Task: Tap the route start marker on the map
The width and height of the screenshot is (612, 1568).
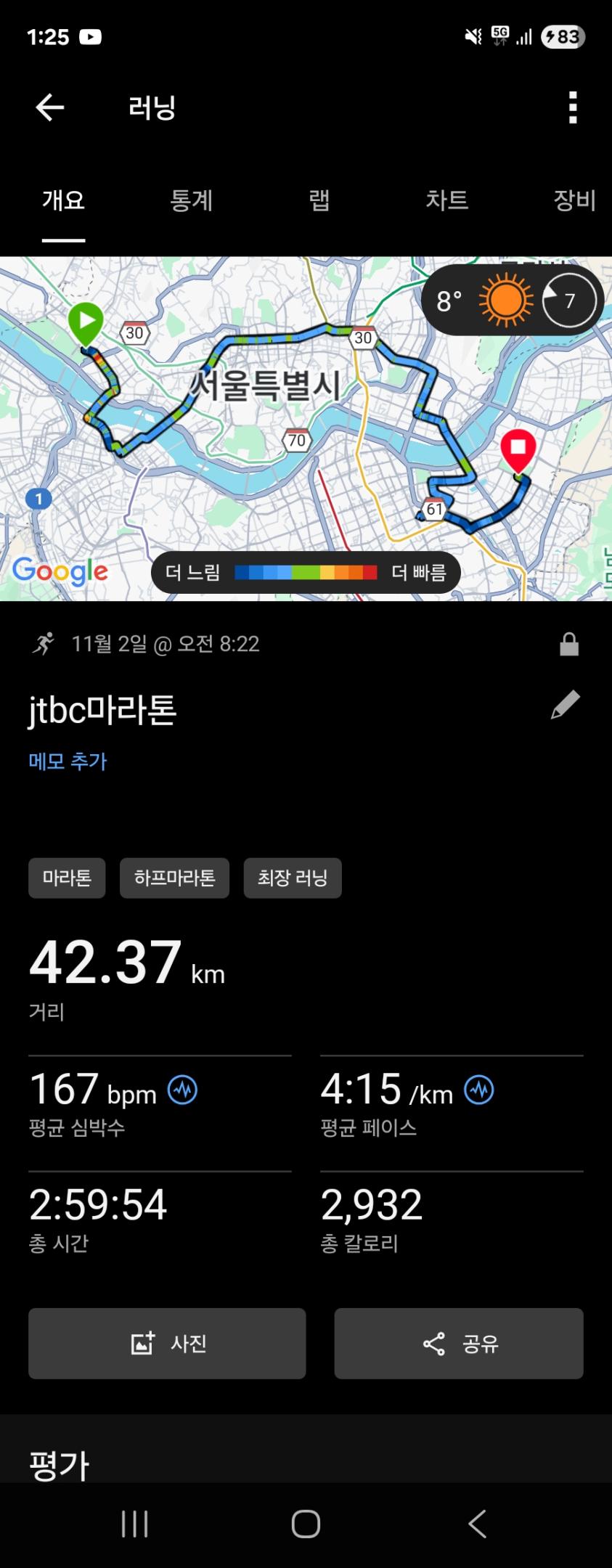Action: 87,319
